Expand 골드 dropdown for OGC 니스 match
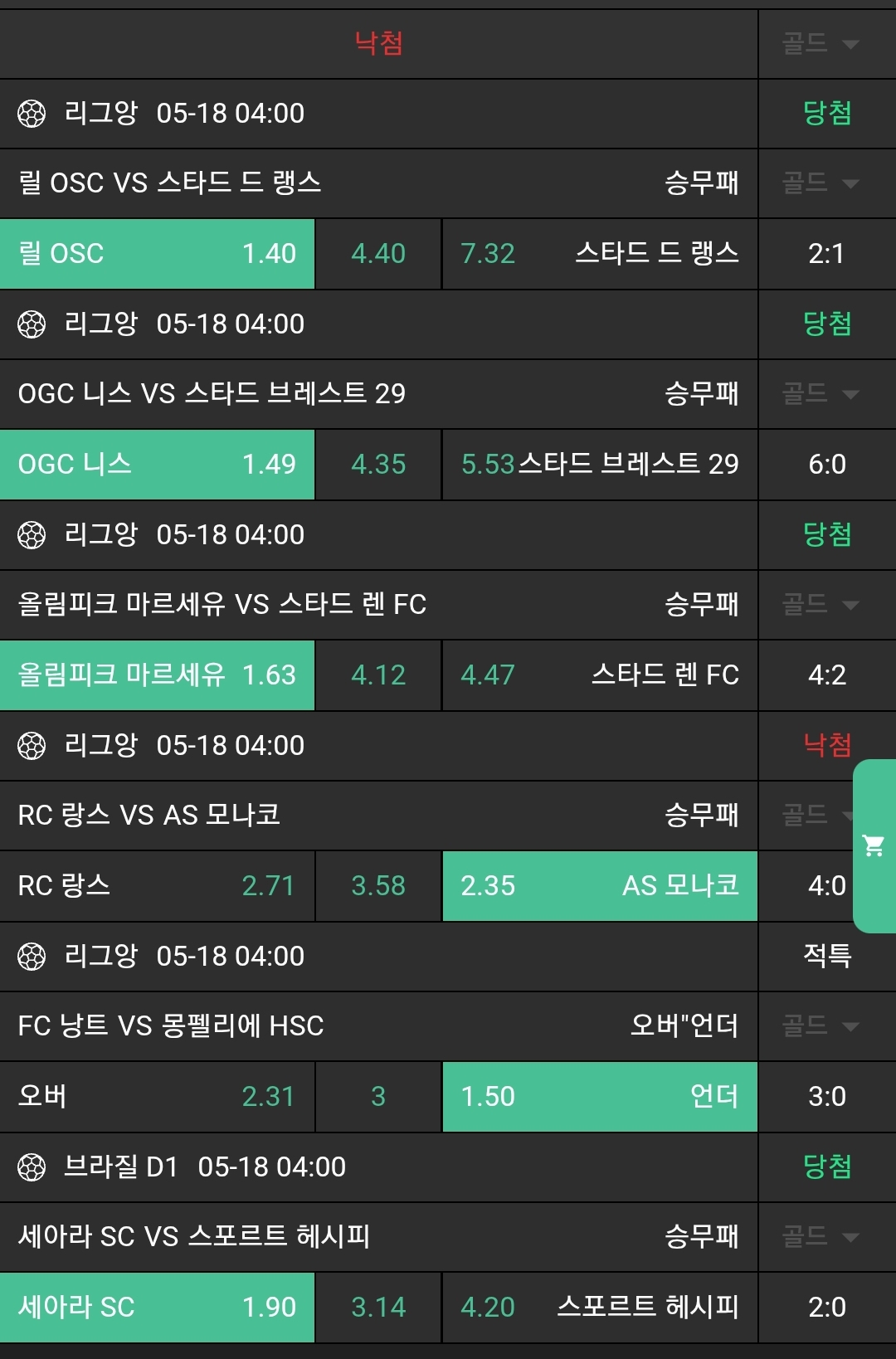 (820, 393)
